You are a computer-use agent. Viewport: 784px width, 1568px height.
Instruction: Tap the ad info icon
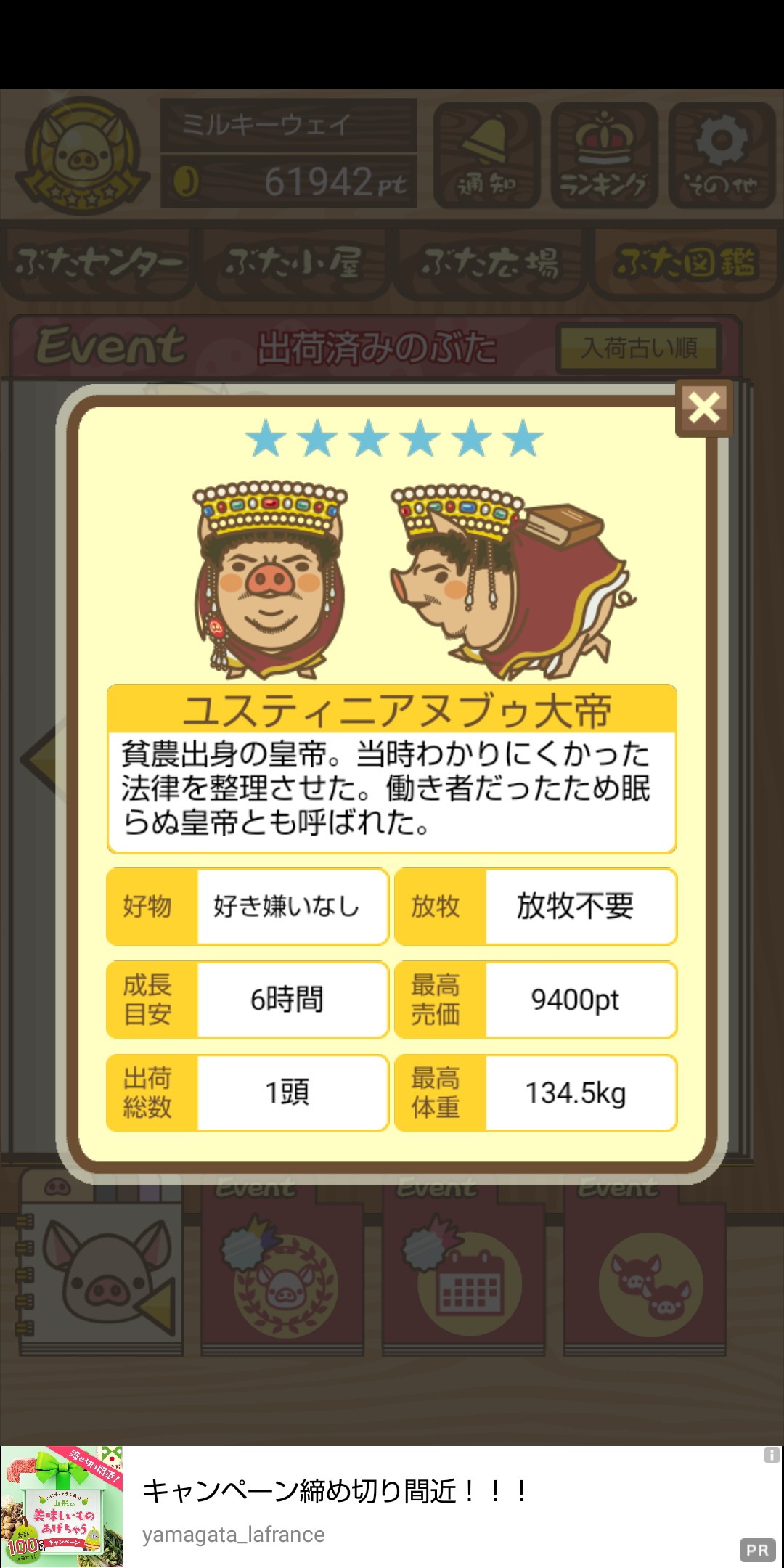tap(772, 1455)
